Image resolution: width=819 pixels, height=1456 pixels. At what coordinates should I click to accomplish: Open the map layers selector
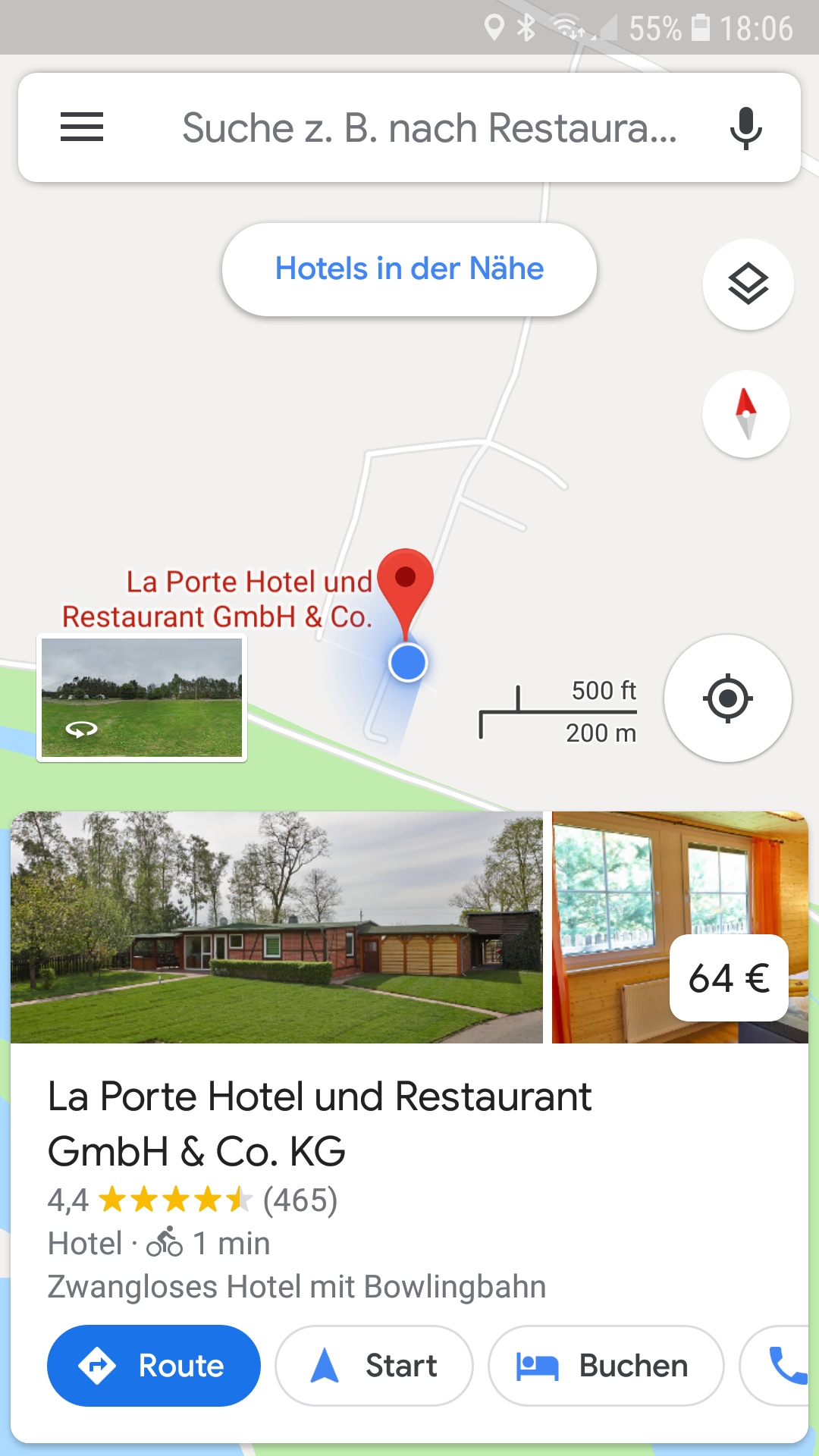click(x=748, y=284)
